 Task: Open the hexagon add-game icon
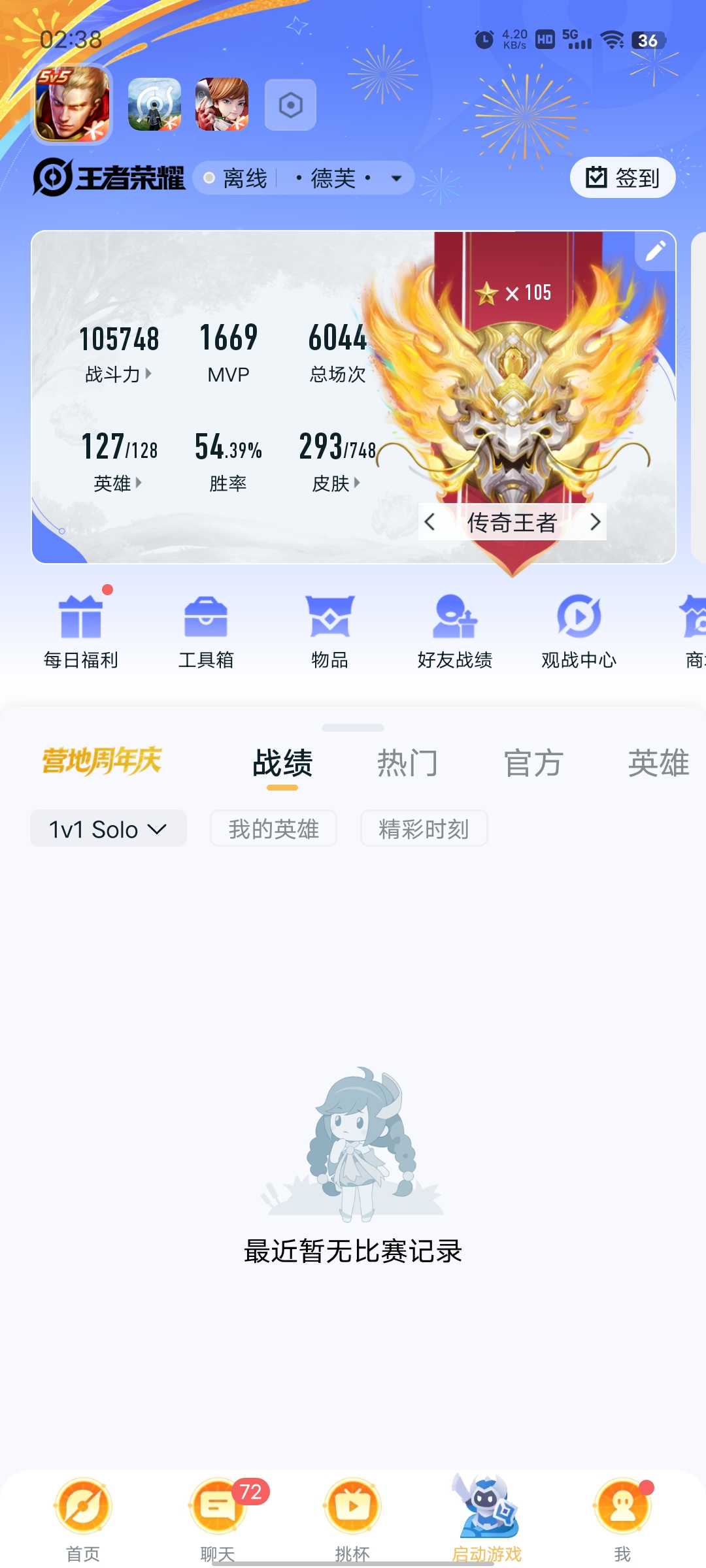(x=290, y=105)
